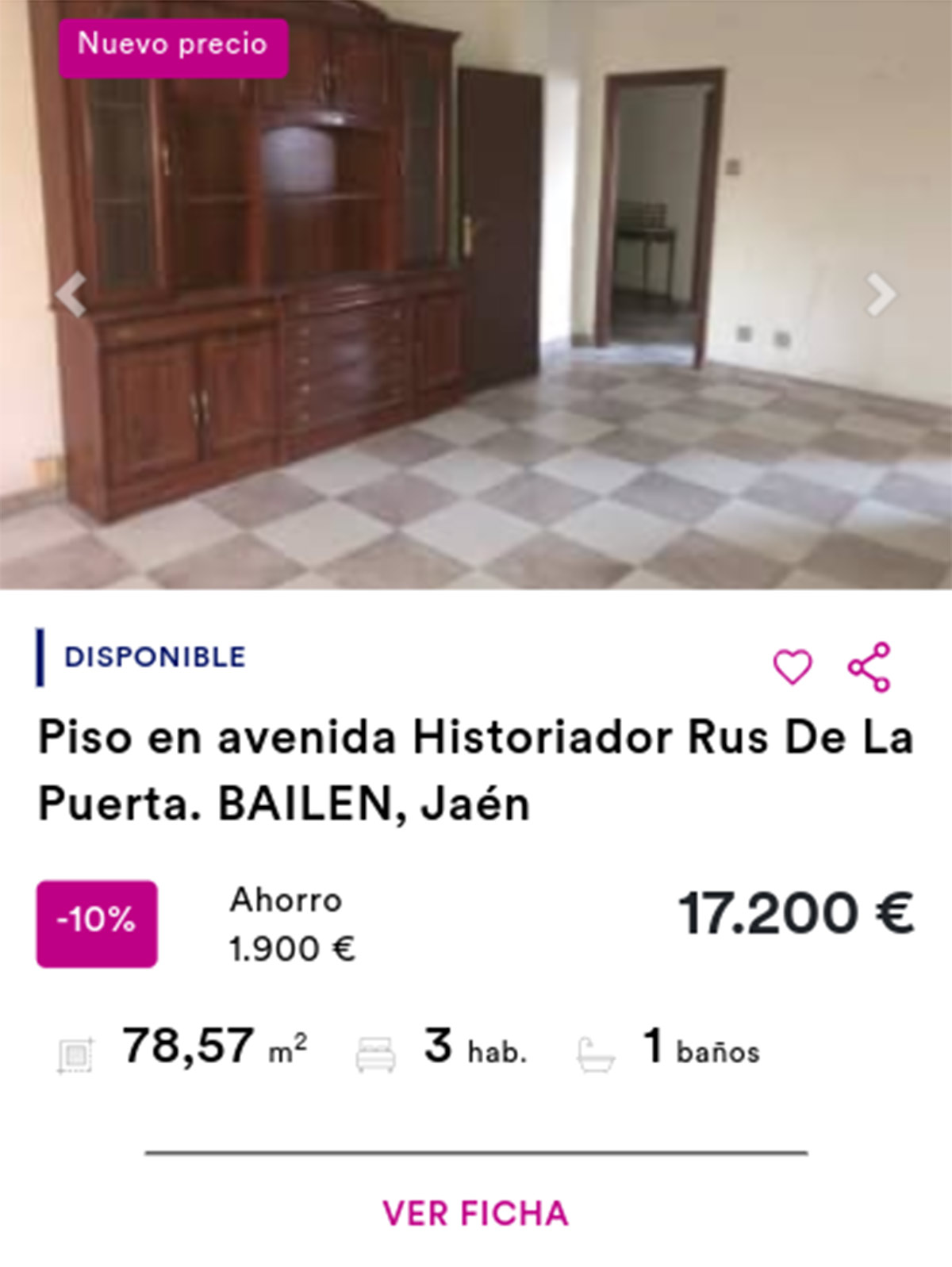
Task: Click VER FICHA to see property details
Action: click(x=475, y=1213)
